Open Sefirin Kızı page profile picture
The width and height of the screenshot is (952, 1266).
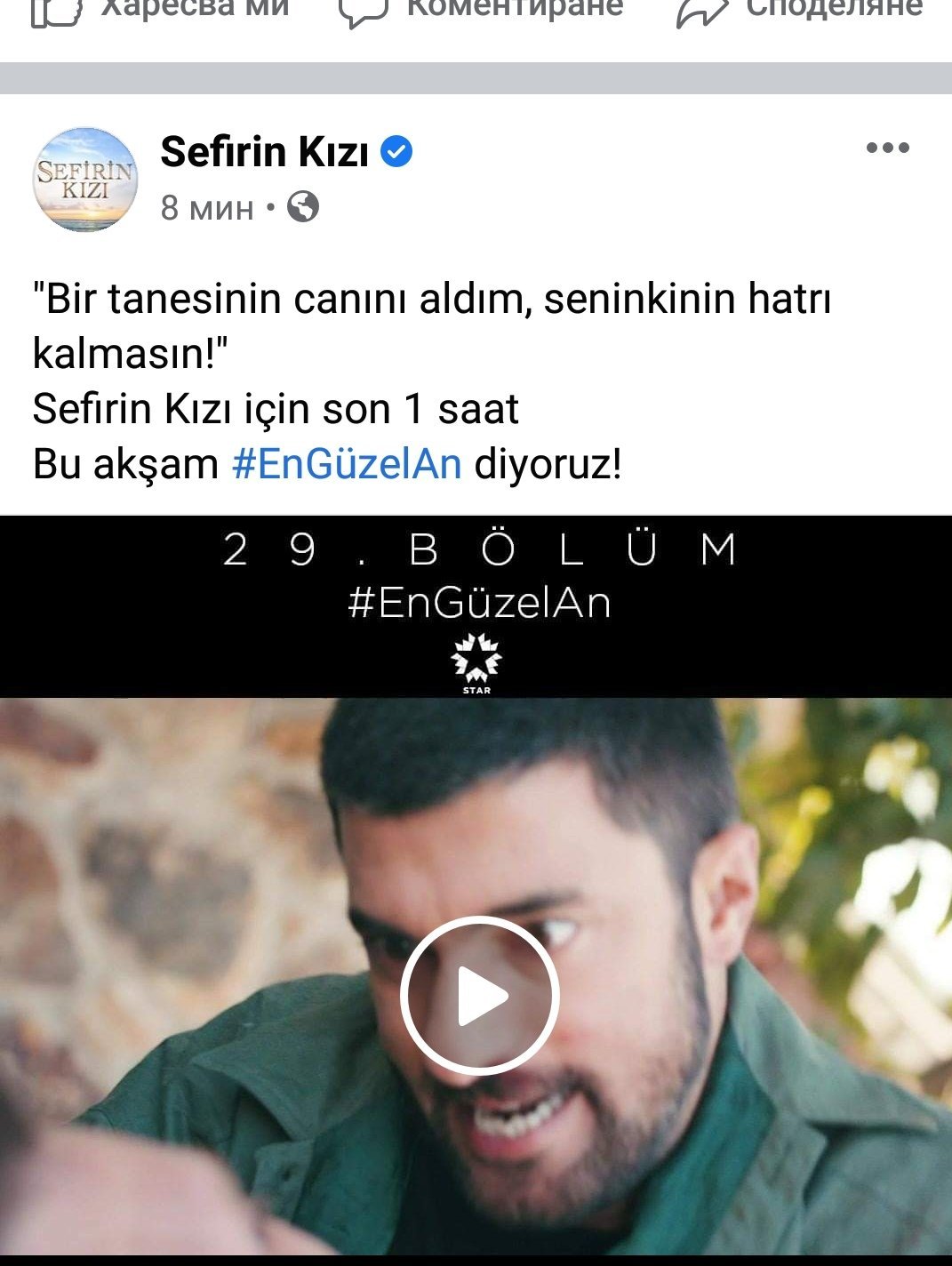(x=85, y=180)
